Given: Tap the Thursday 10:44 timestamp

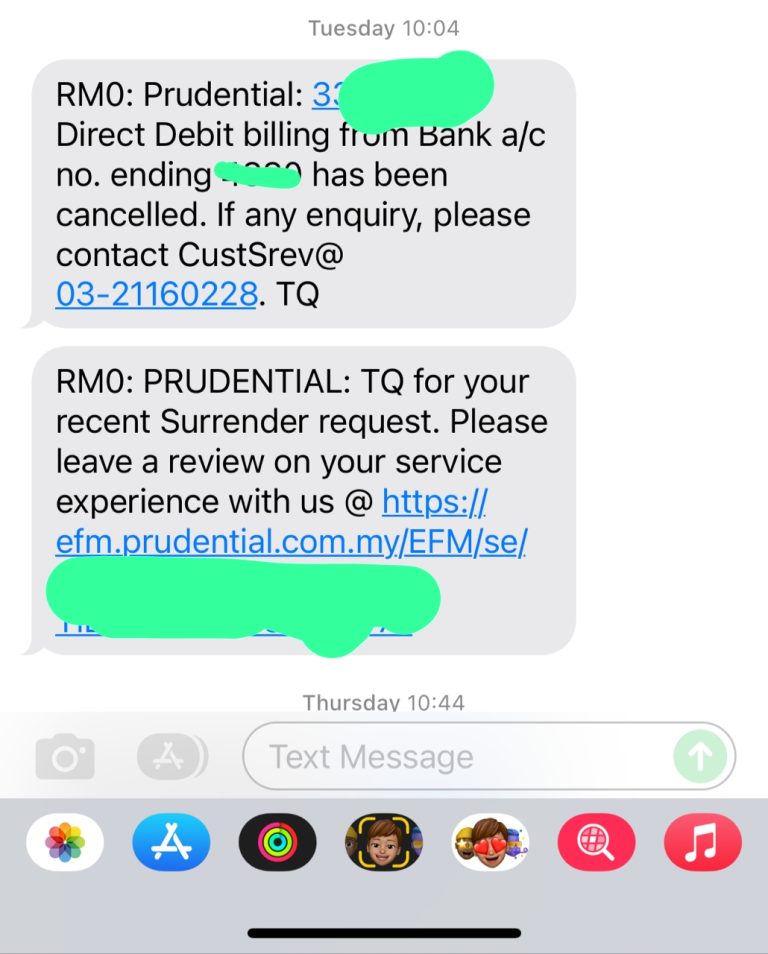Looking at the screenshot, I should 383,702.
